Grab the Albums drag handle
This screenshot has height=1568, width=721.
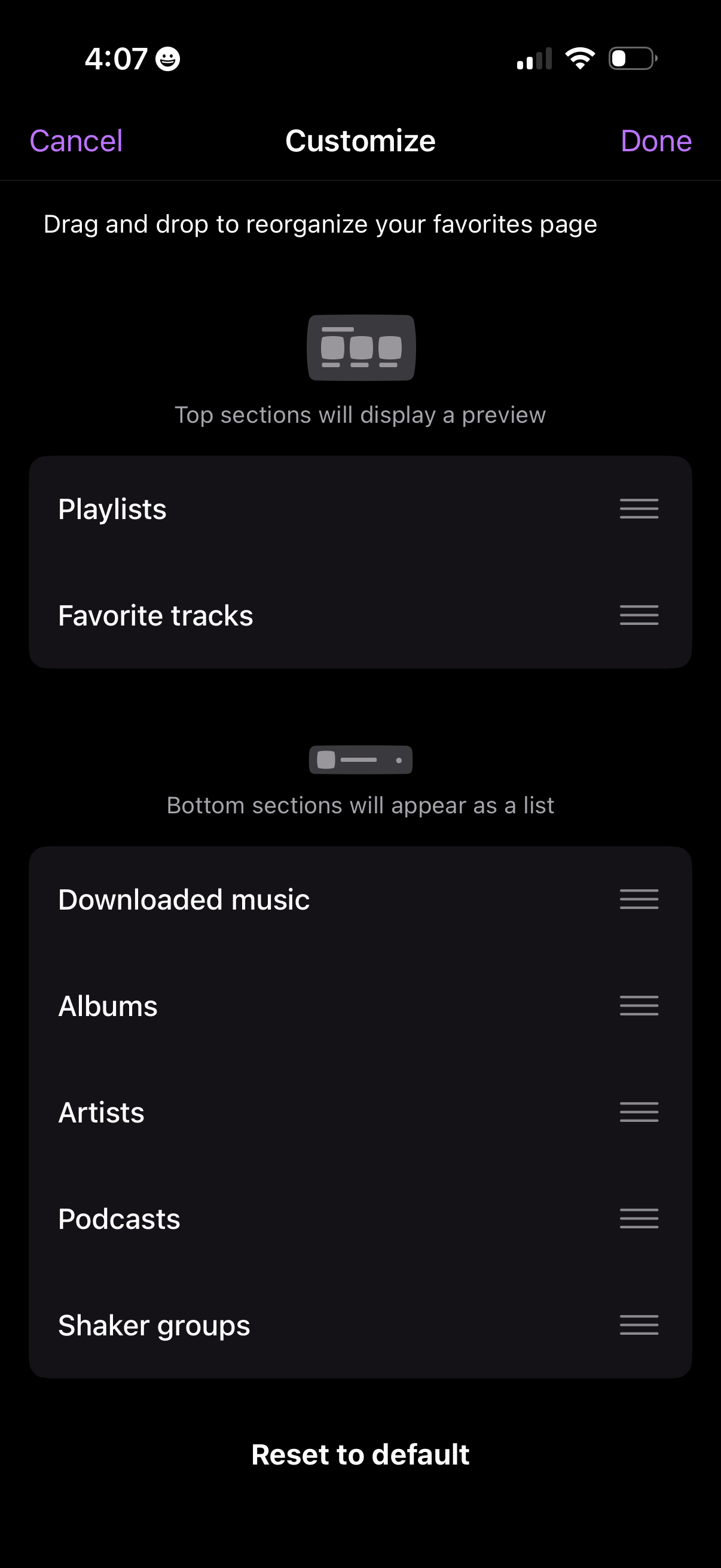pyautogui.click(x=638, y=1006)
